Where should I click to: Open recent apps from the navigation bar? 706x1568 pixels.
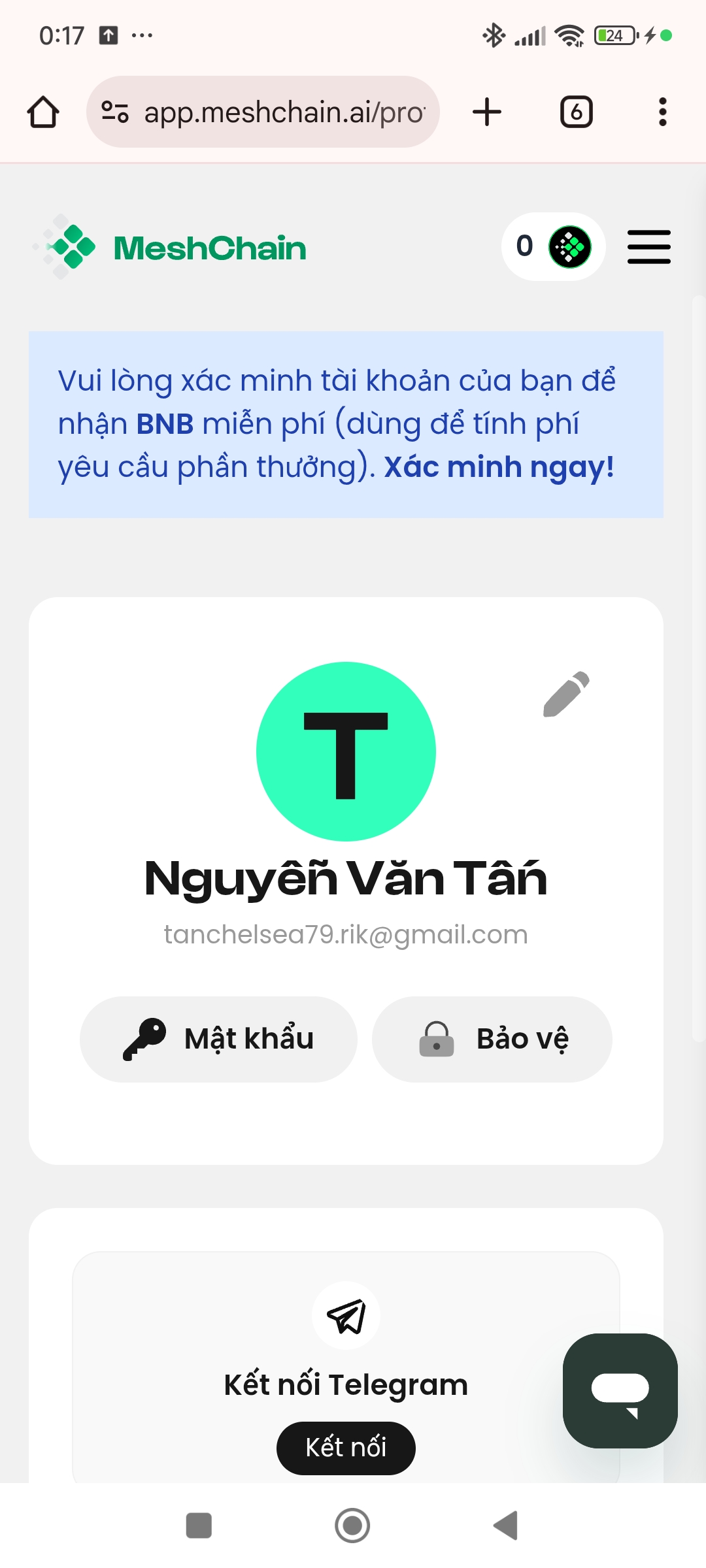[x=199, y=1526]
